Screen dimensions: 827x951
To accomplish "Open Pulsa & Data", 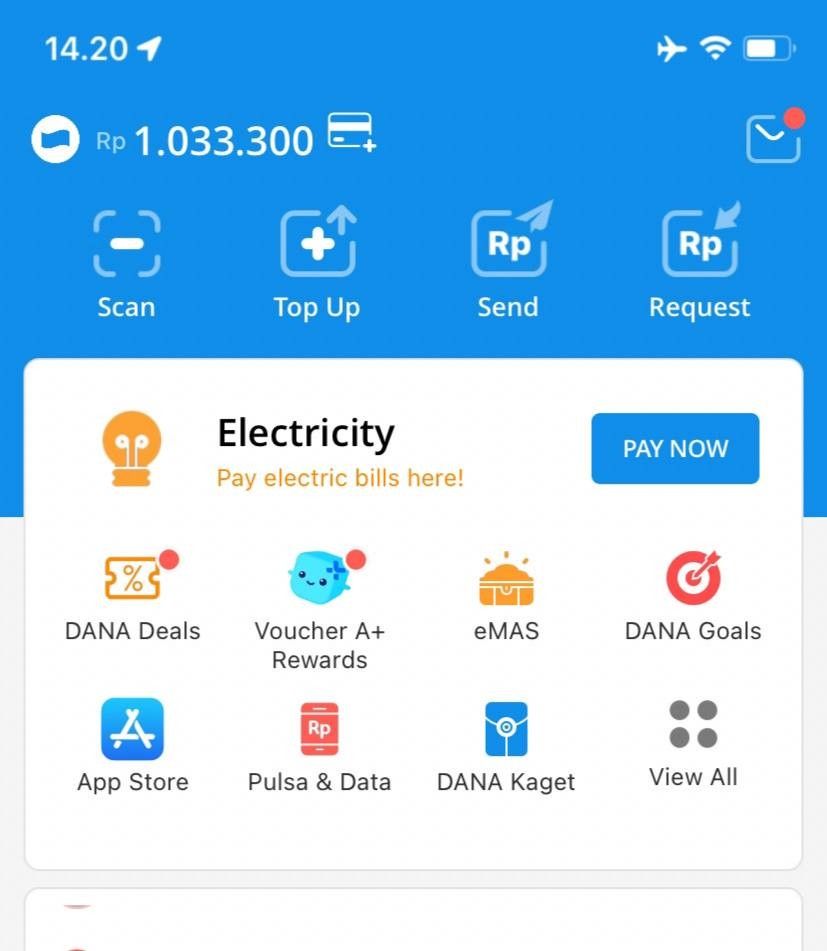I will (319, 746).
